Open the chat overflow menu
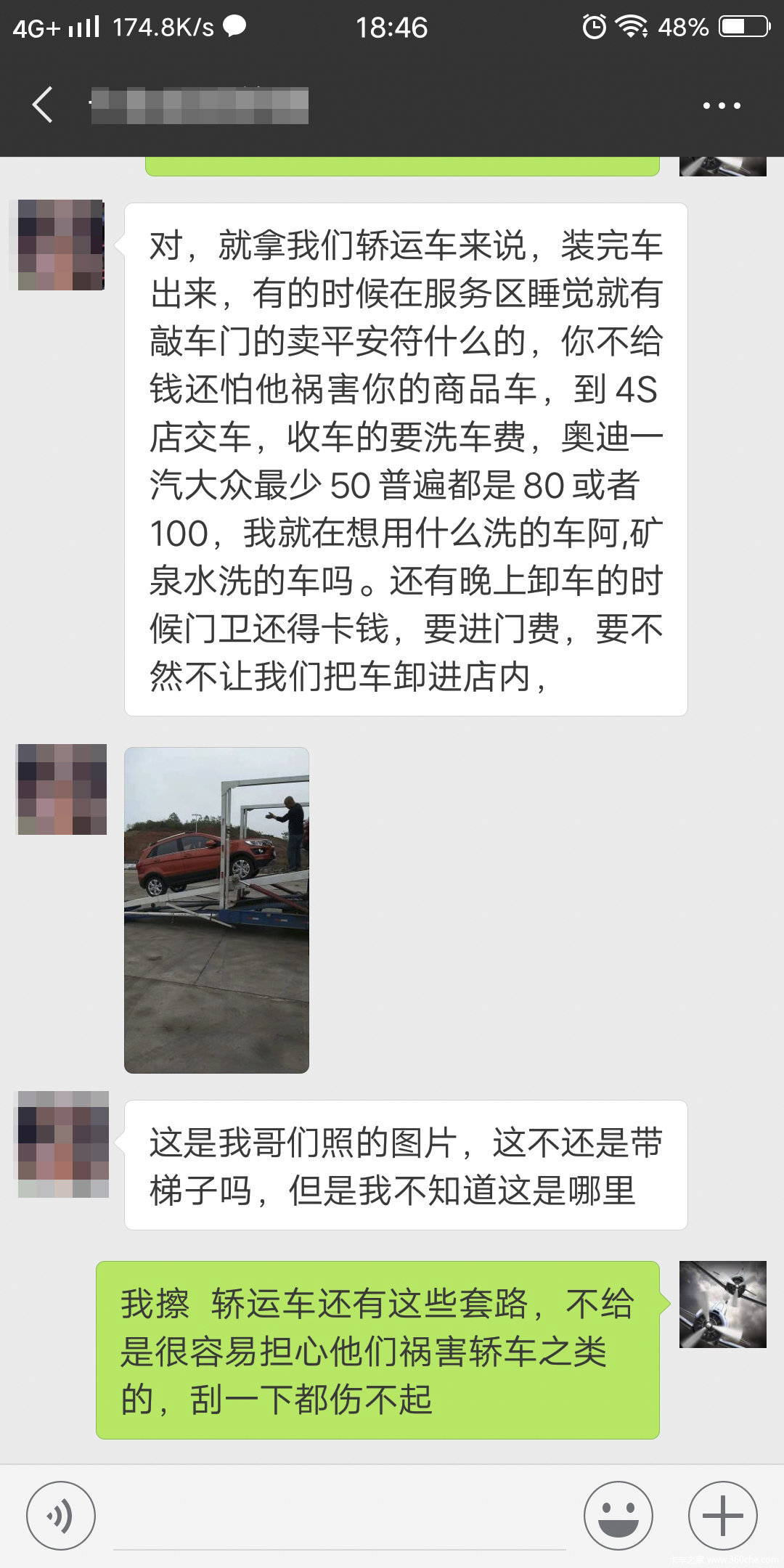784x1568 pixels. point(722,106)
